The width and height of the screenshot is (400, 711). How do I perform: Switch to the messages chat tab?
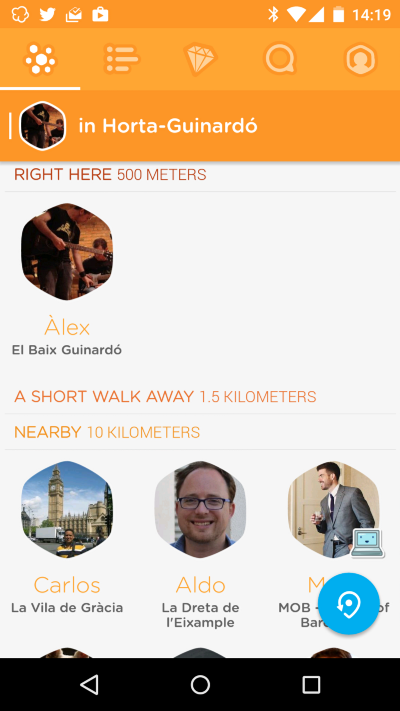coord(280,59)
